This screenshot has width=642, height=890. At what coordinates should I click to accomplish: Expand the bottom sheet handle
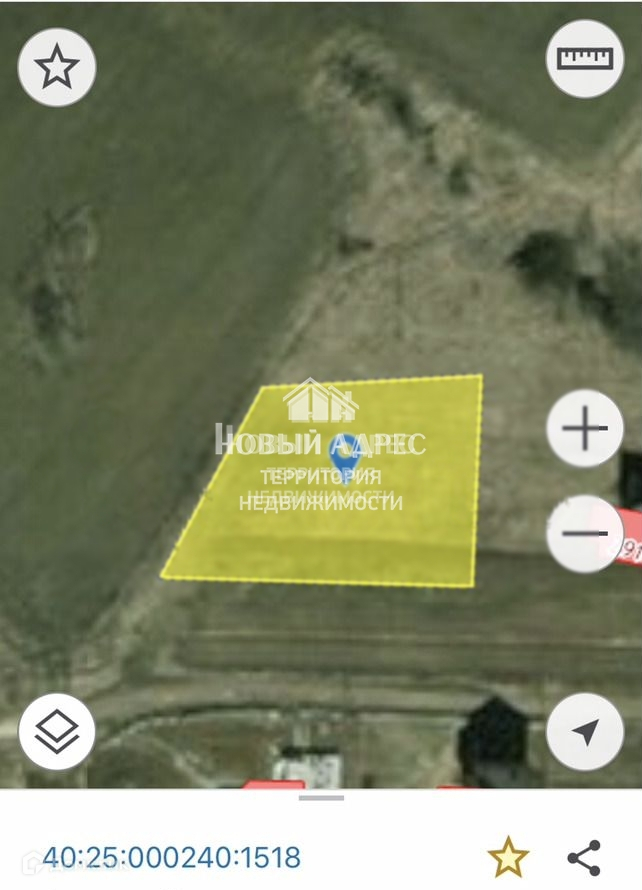tap(321, 797)
